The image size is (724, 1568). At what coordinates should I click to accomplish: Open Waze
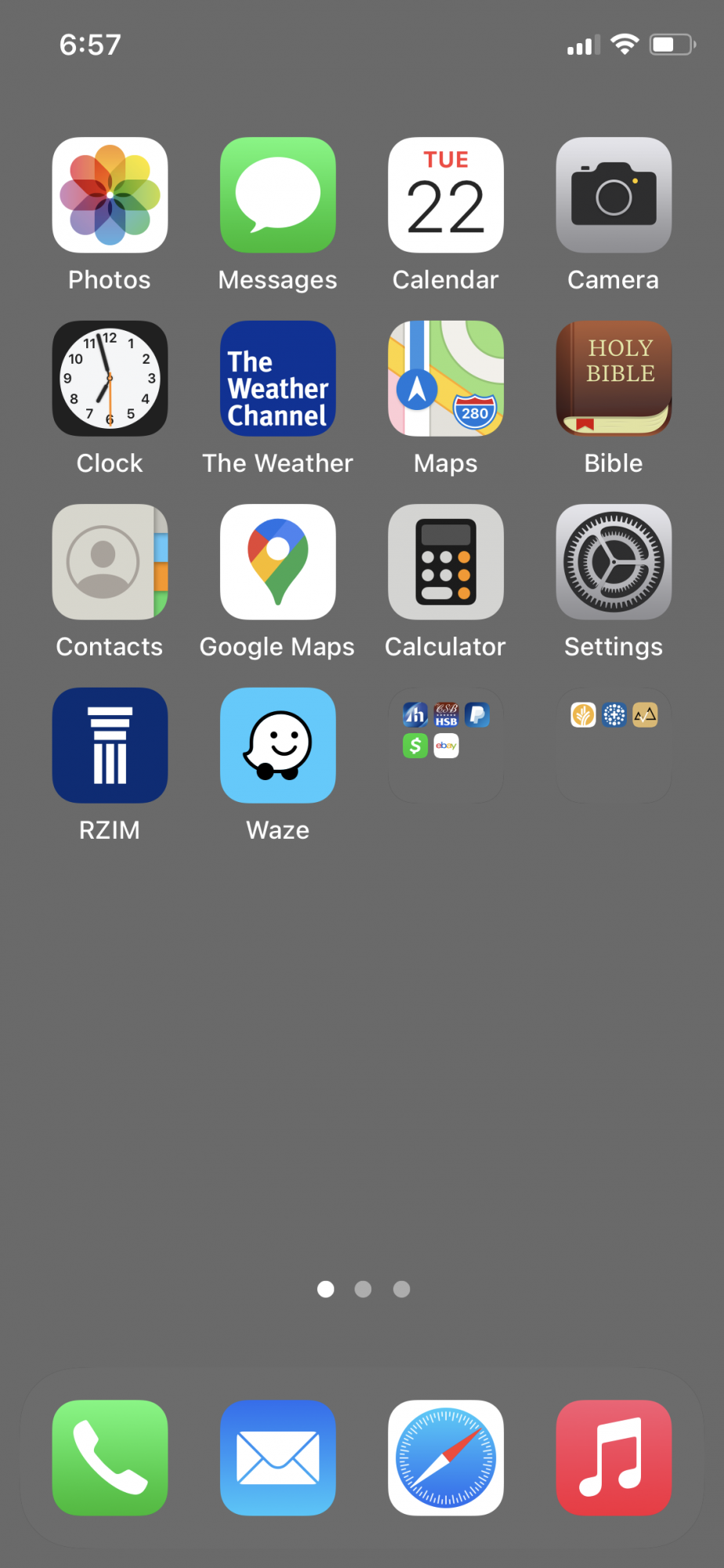pos(277,746)
